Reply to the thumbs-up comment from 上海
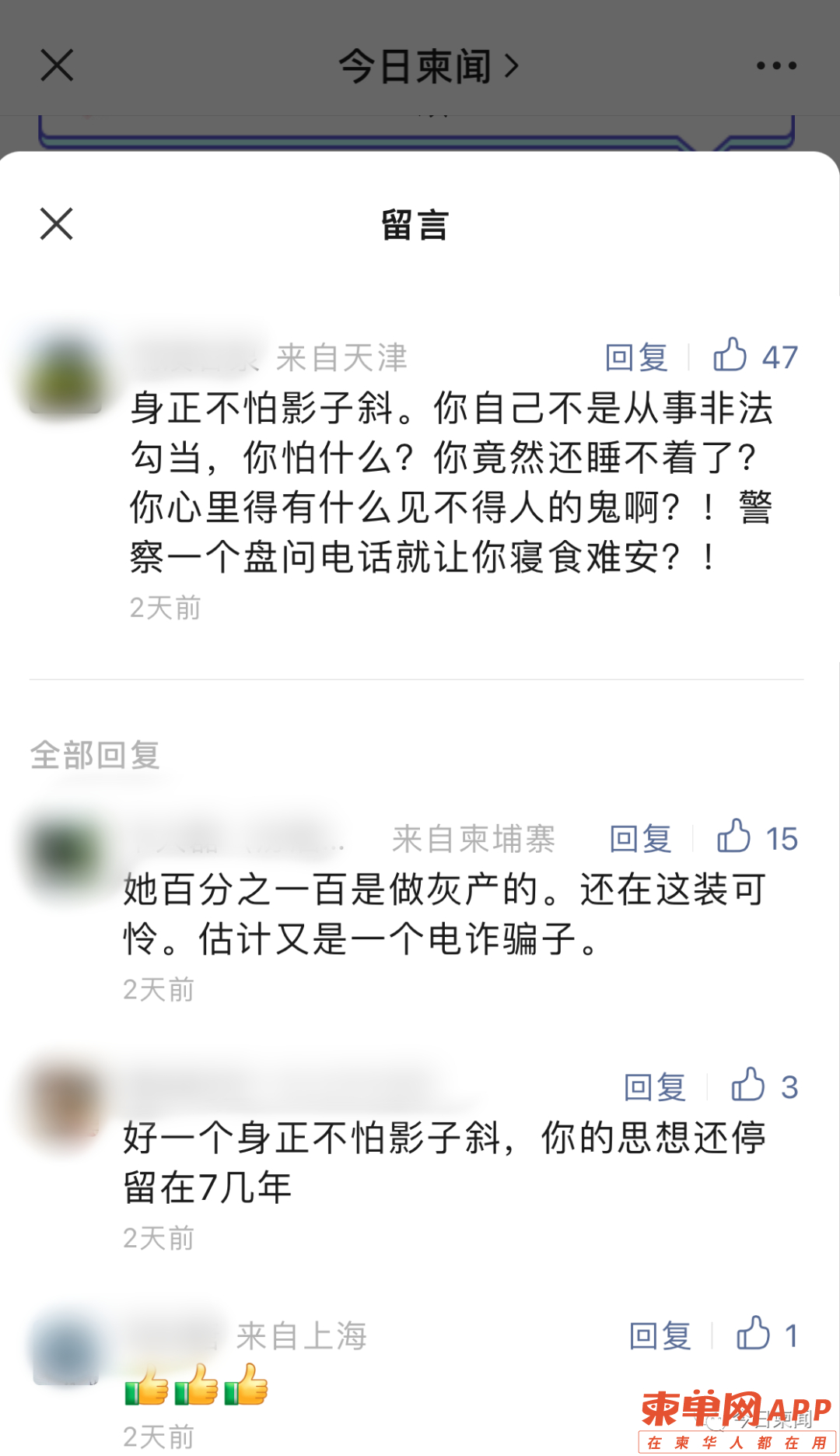 coord(660,1335)
